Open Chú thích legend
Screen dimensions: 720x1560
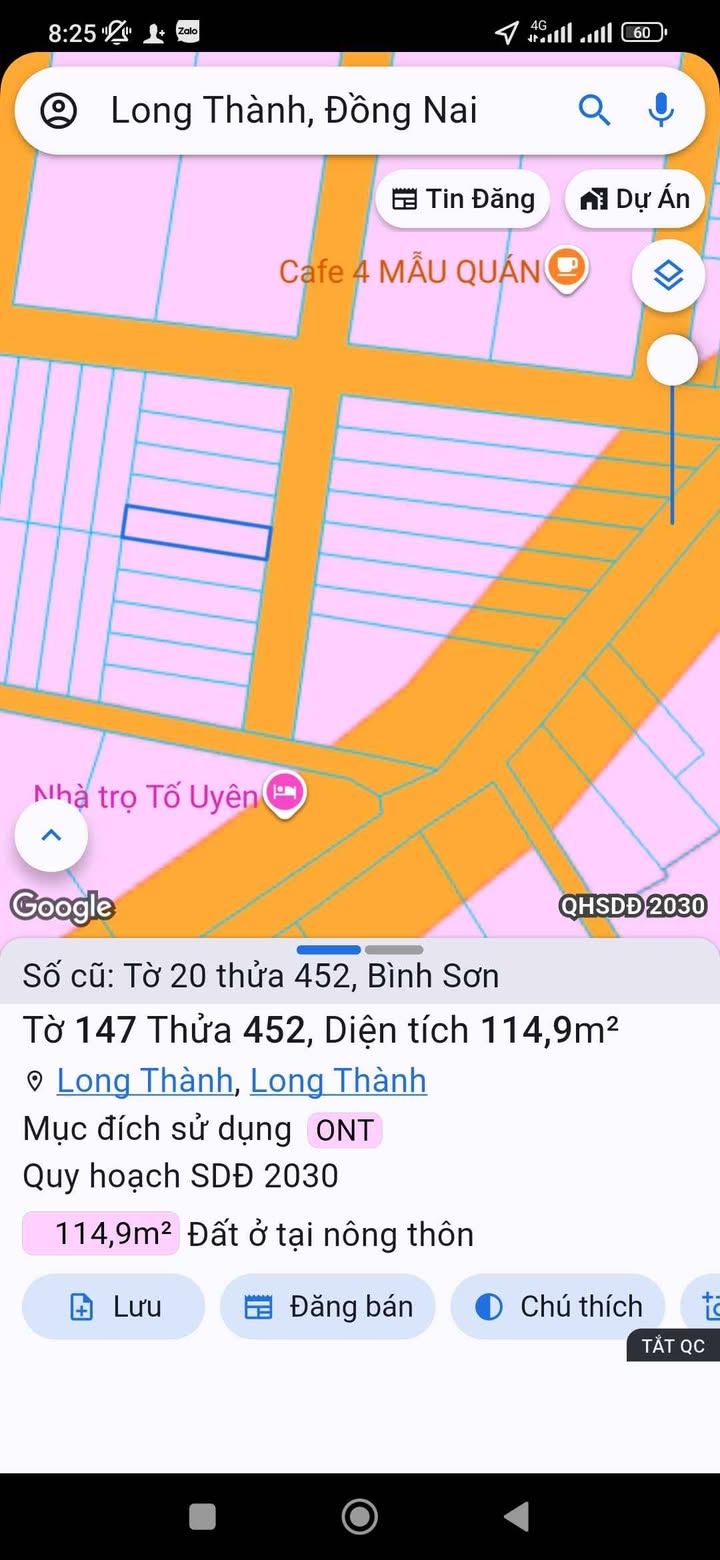click(558, 1306)
